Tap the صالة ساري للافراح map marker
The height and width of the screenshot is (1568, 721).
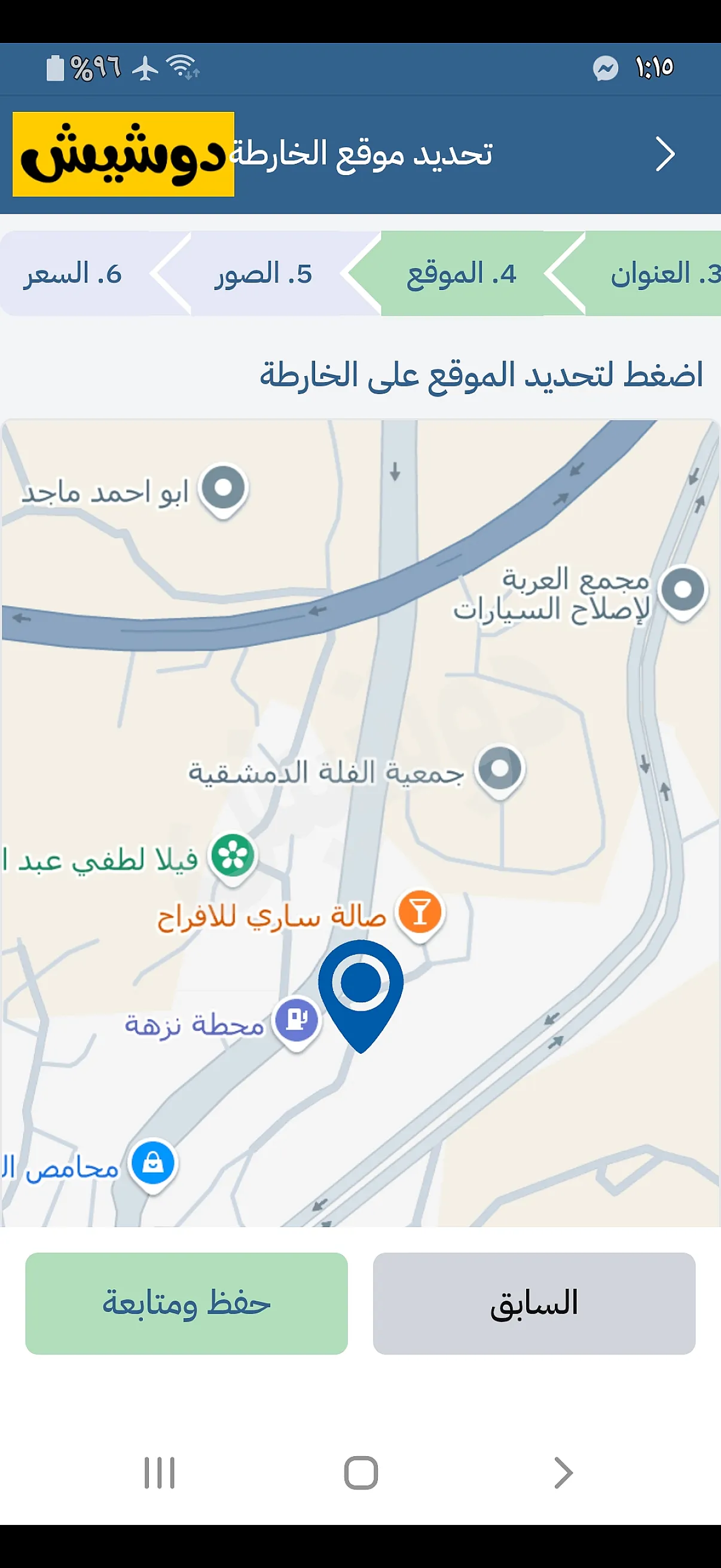click(420, 913)
